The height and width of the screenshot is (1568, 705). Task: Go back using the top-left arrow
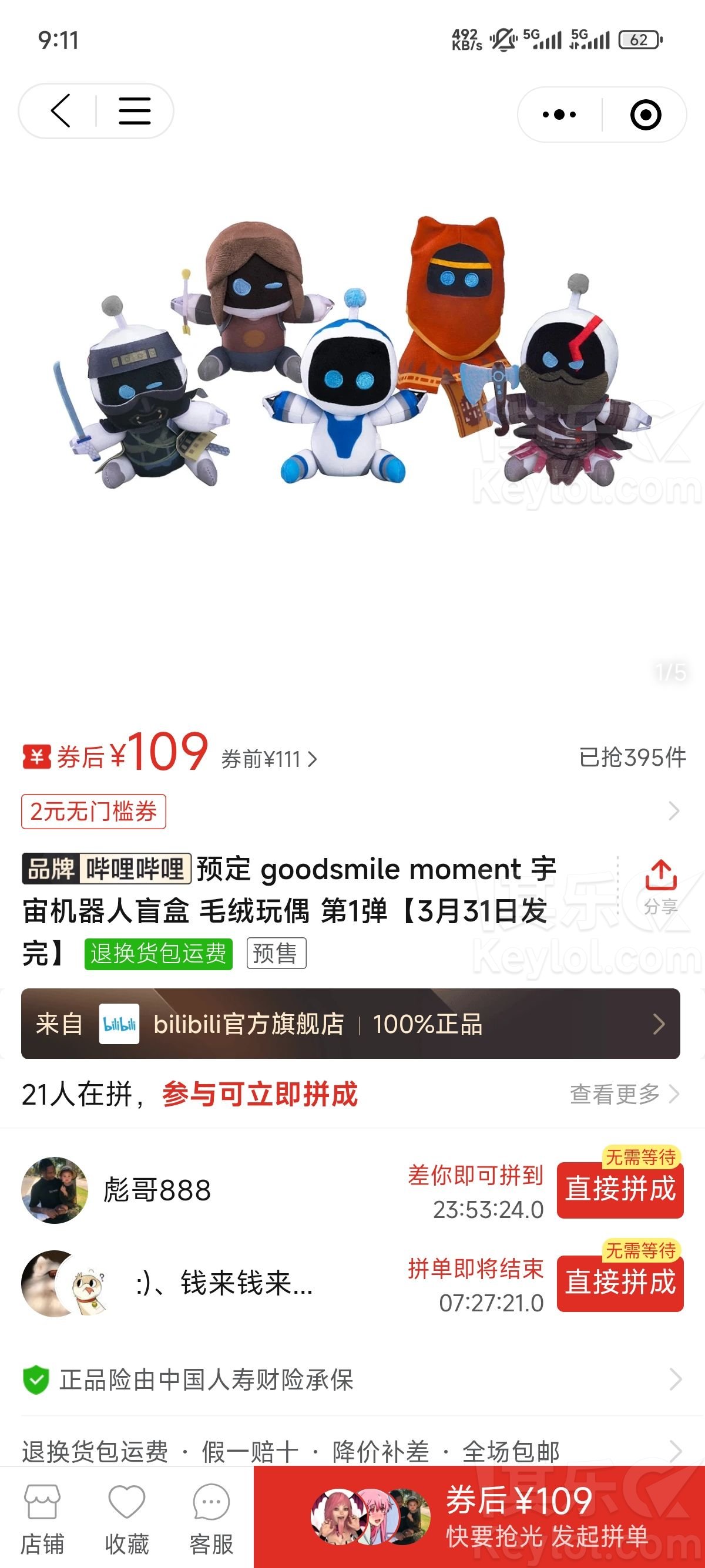click(61, 112)
